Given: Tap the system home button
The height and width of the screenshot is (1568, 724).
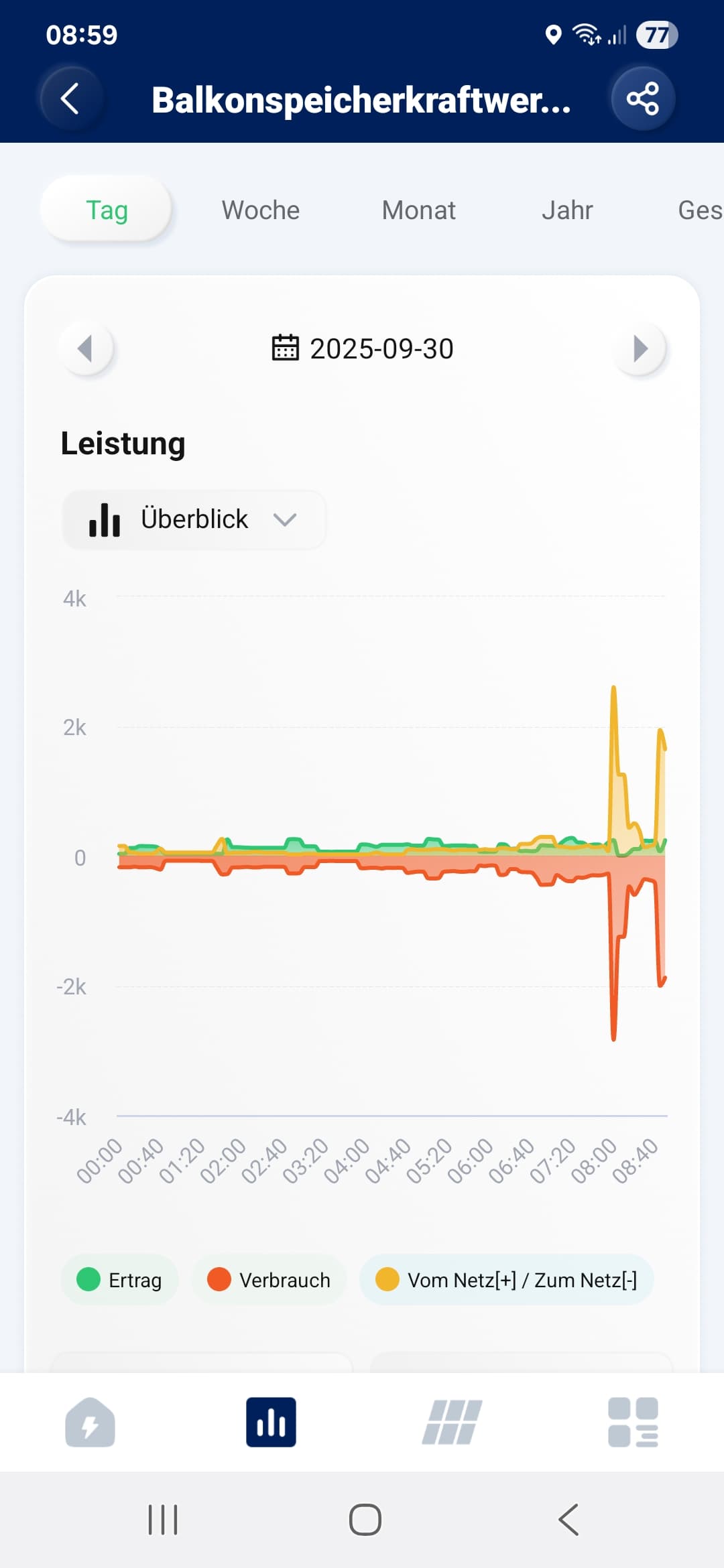Looking at the screenshot, I should pyautogui.click(x=365, y=1520).
